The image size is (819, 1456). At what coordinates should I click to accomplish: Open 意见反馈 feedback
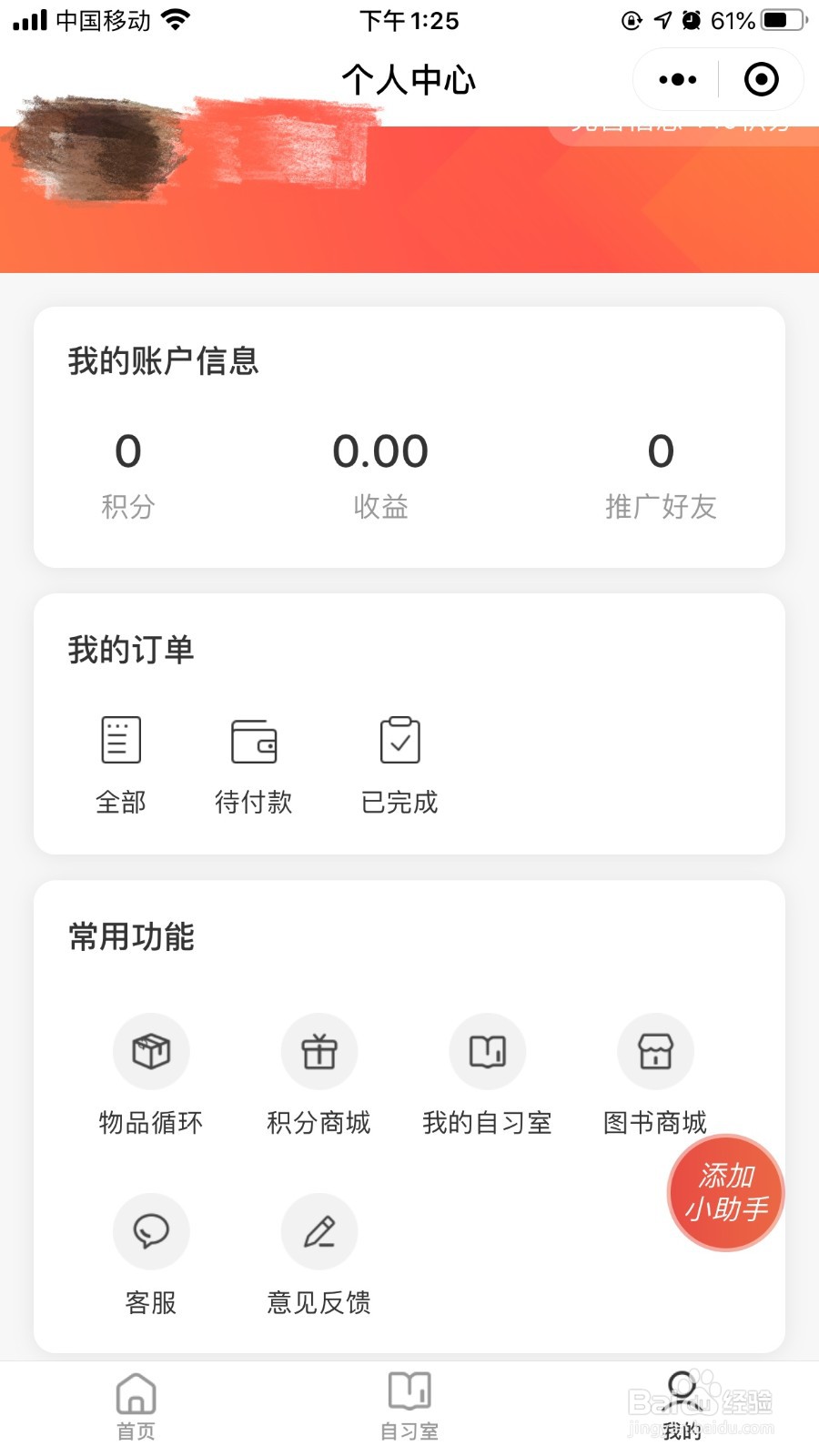(319, 1252)
